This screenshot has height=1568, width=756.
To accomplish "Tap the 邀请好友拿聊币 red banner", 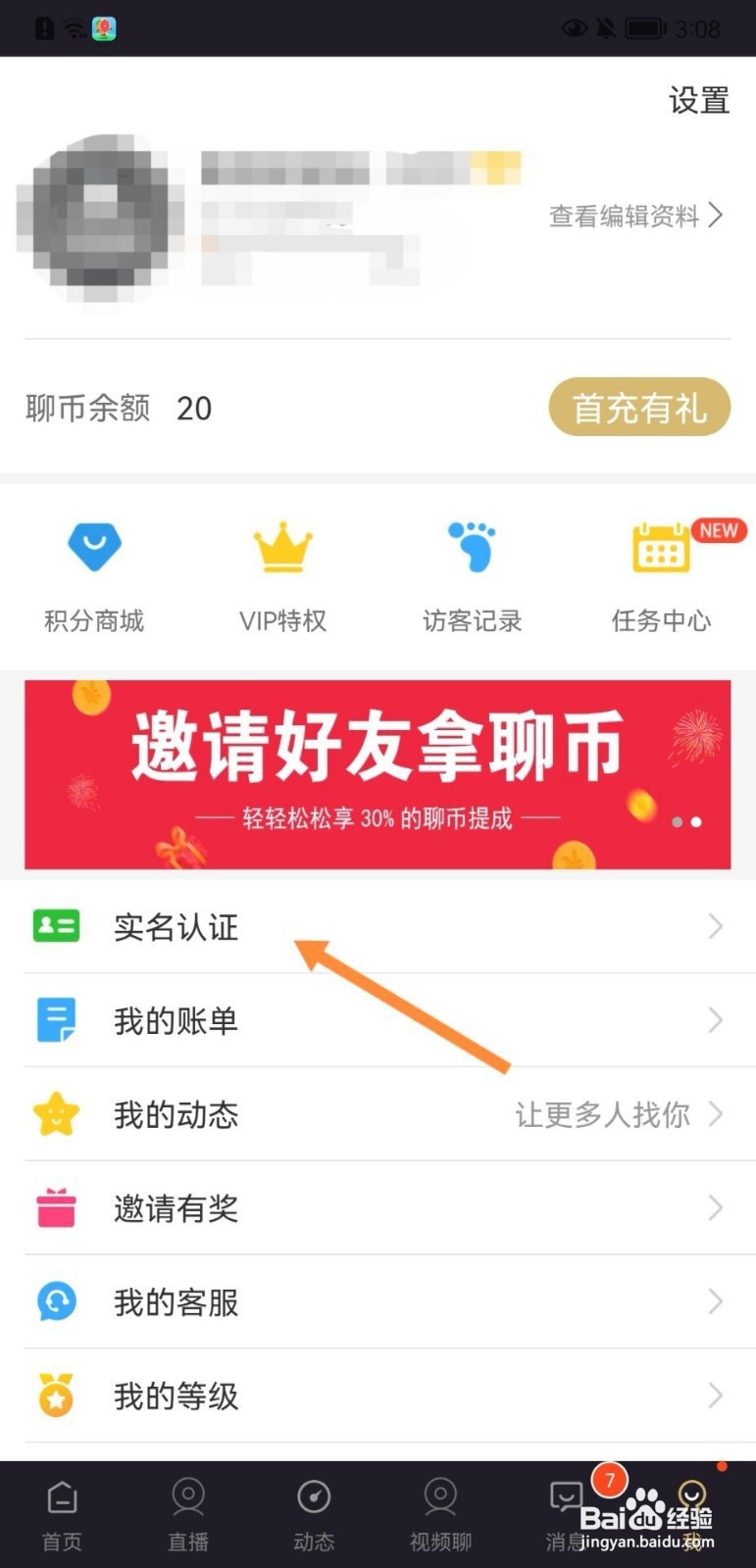I will (378, 773).
